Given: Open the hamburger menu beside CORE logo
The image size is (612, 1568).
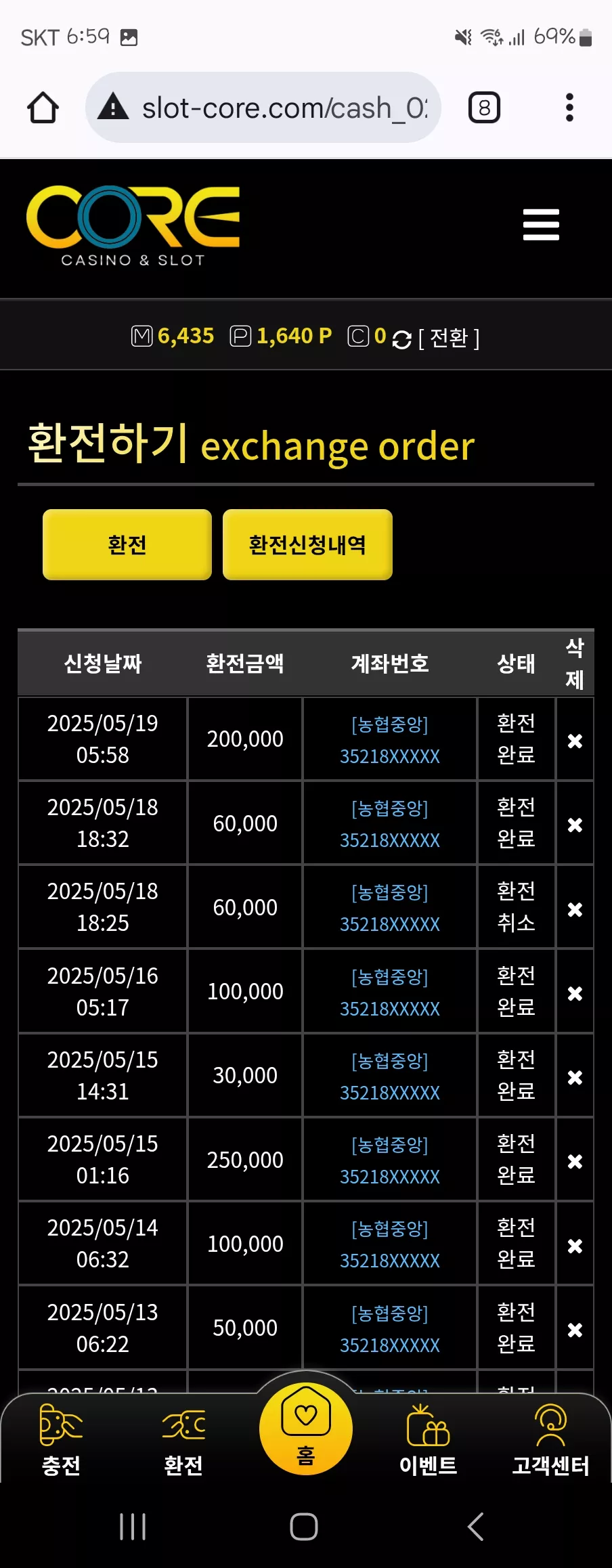Looking at the screenshot, I should (541, 225).
